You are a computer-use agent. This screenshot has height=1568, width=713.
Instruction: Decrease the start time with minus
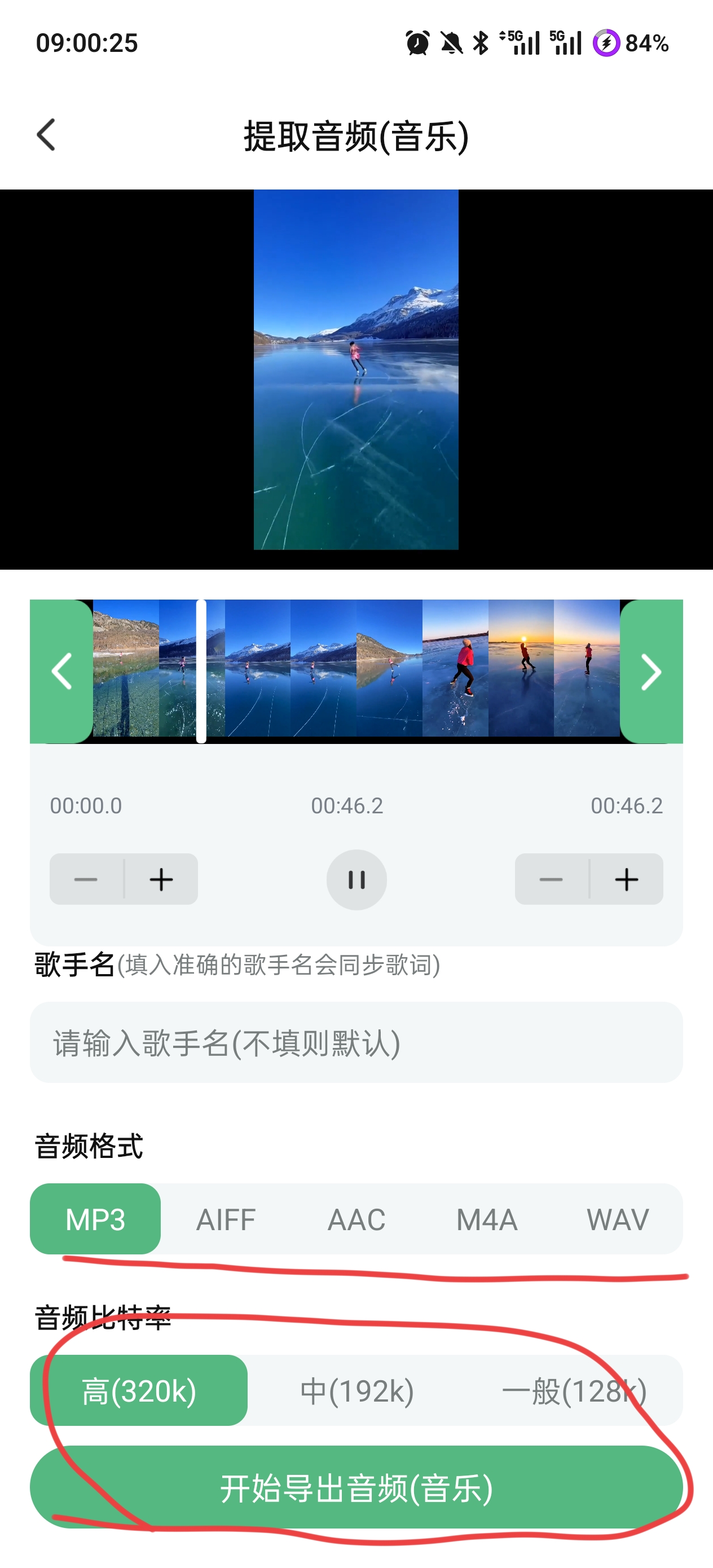pyautogui.click(x=86, y=879)
